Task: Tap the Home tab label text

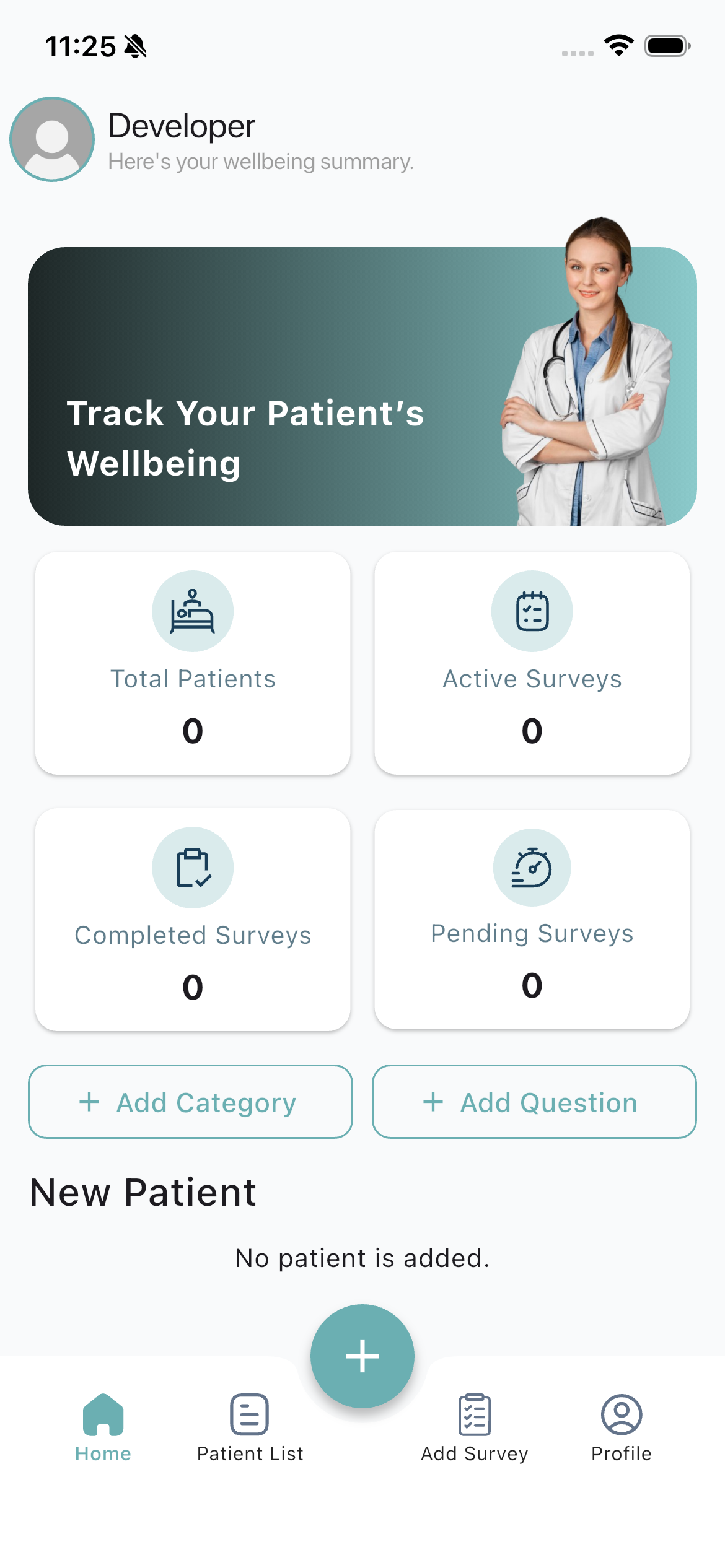Action: click(x=102, y=1453)
